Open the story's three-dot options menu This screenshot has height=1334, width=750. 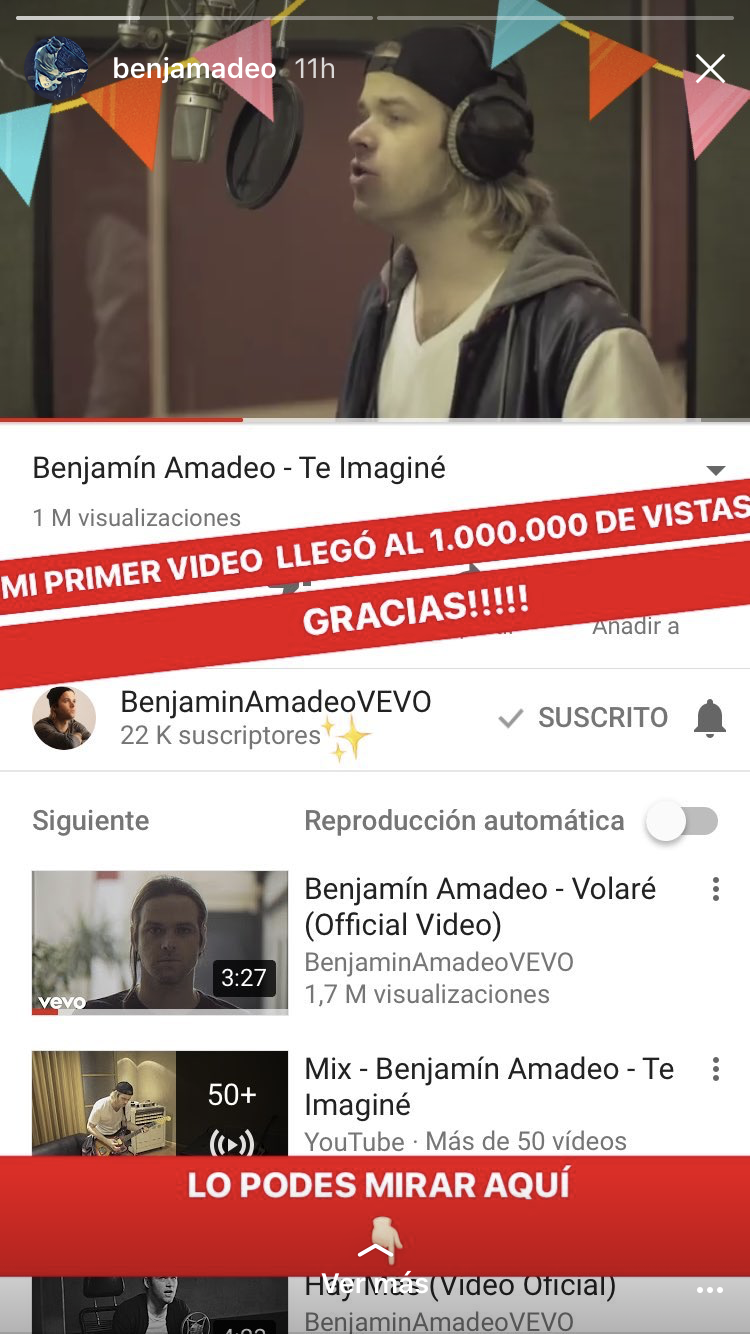tap(709, 1291)
